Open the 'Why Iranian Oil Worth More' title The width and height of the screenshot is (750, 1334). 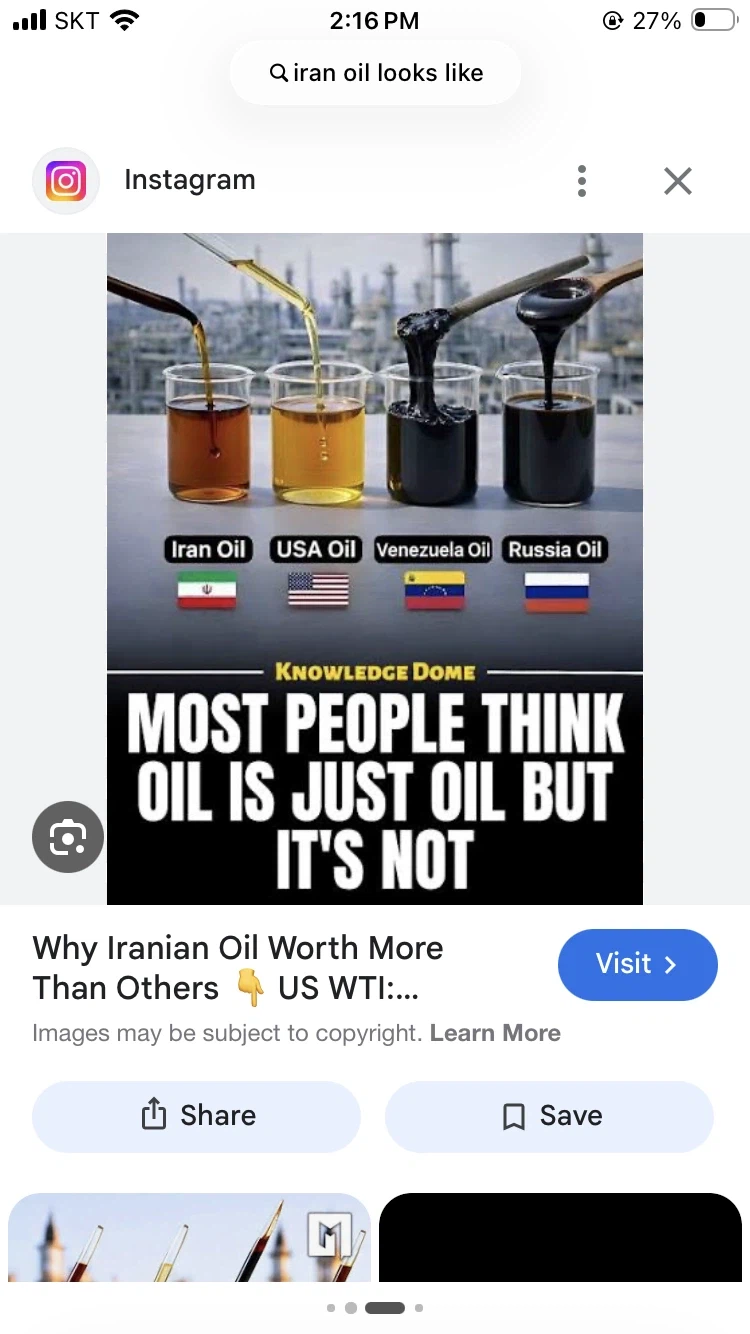pos(238,967)
